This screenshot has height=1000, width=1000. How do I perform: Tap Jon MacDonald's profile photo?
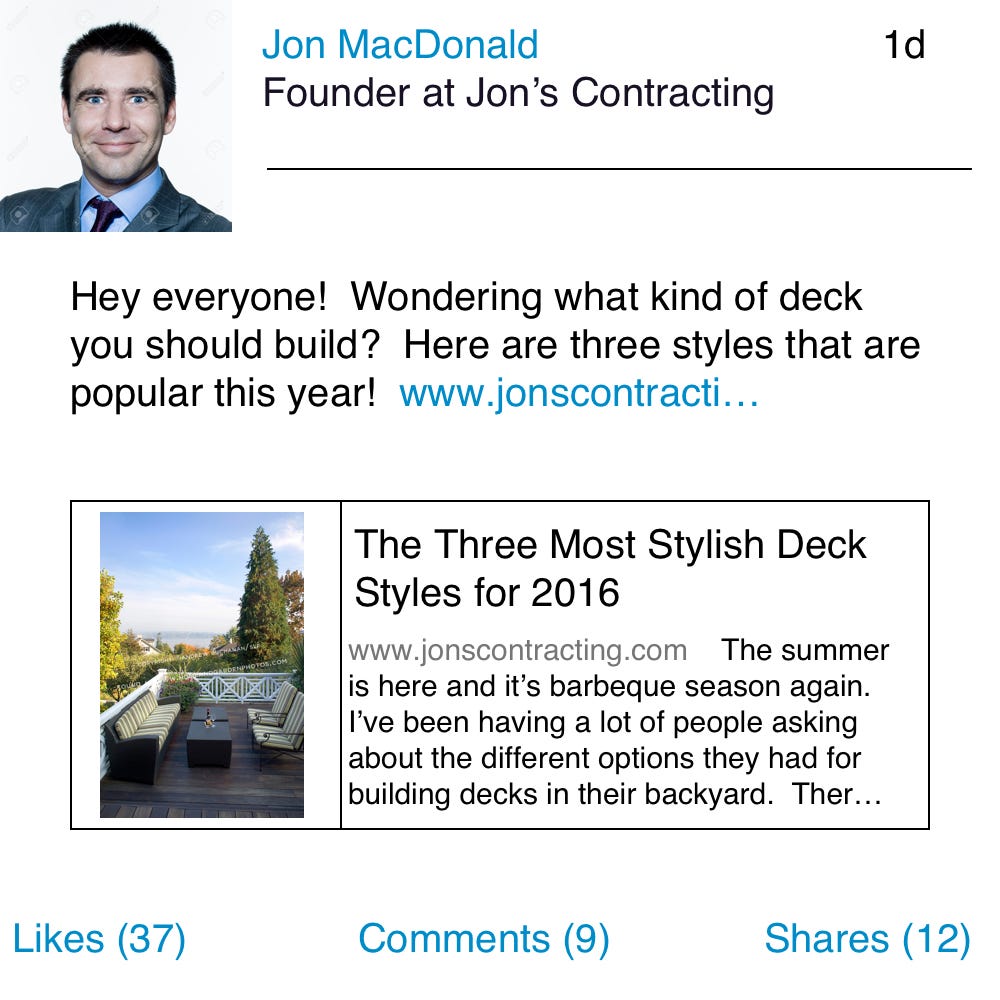(x=115, y=115)
